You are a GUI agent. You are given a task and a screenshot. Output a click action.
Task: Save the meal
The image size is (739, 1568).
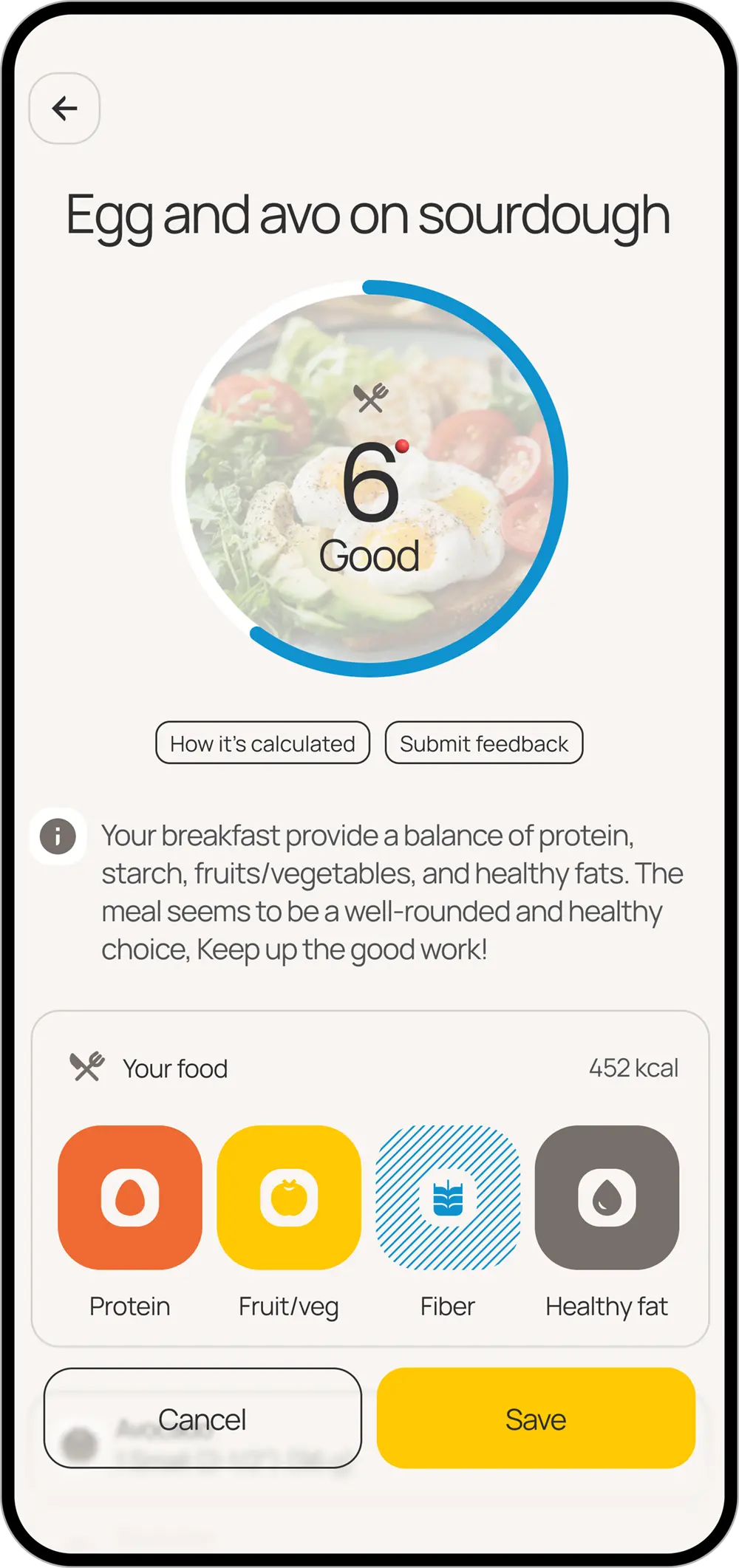536,1418
